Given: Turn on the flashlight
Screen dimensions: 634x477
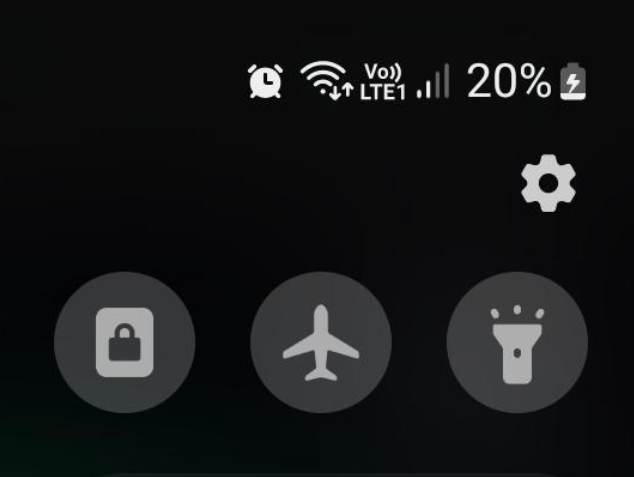Looking at the screenshot, I should 516,343.
